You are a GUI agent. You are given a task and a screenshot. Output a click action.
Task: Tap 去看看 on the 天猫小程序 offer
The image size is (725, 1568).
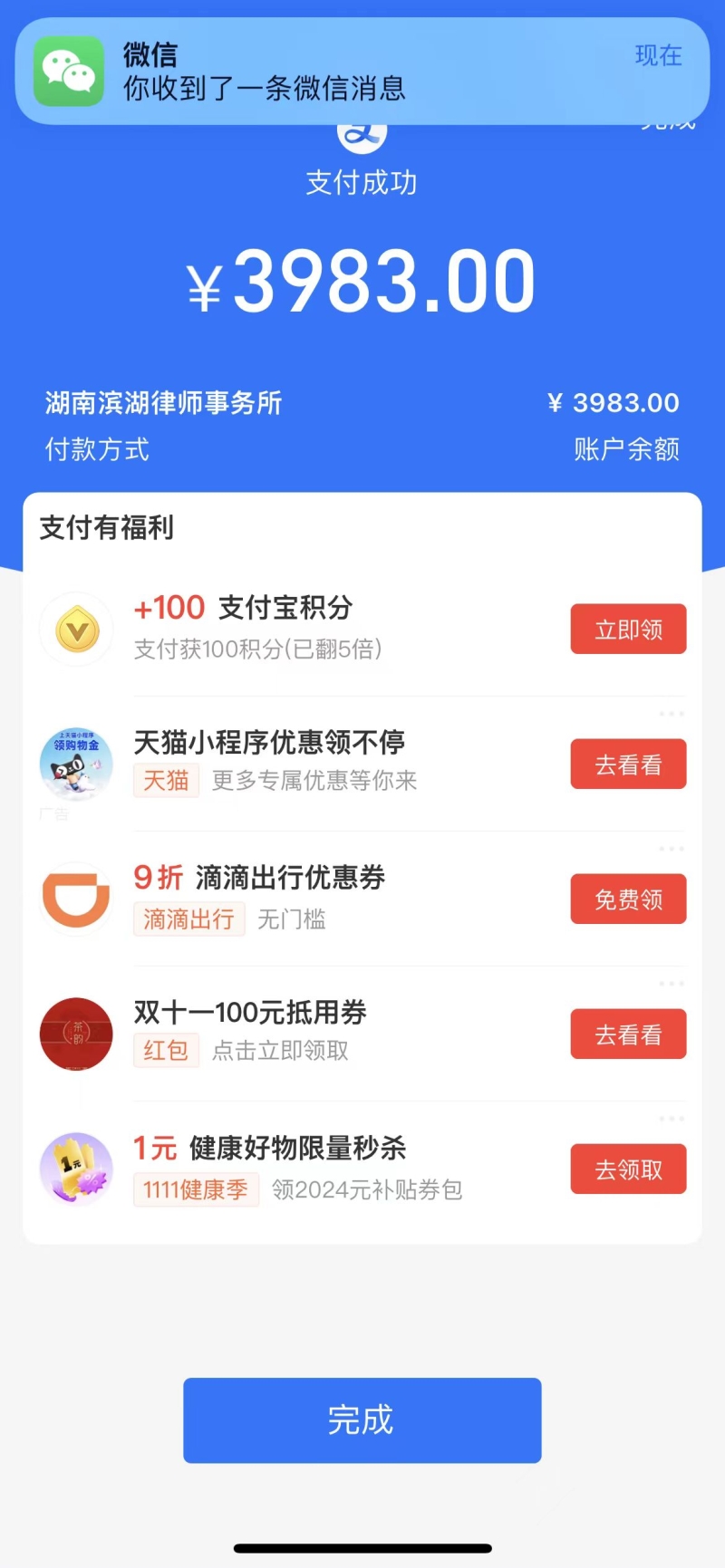(628, 765)
